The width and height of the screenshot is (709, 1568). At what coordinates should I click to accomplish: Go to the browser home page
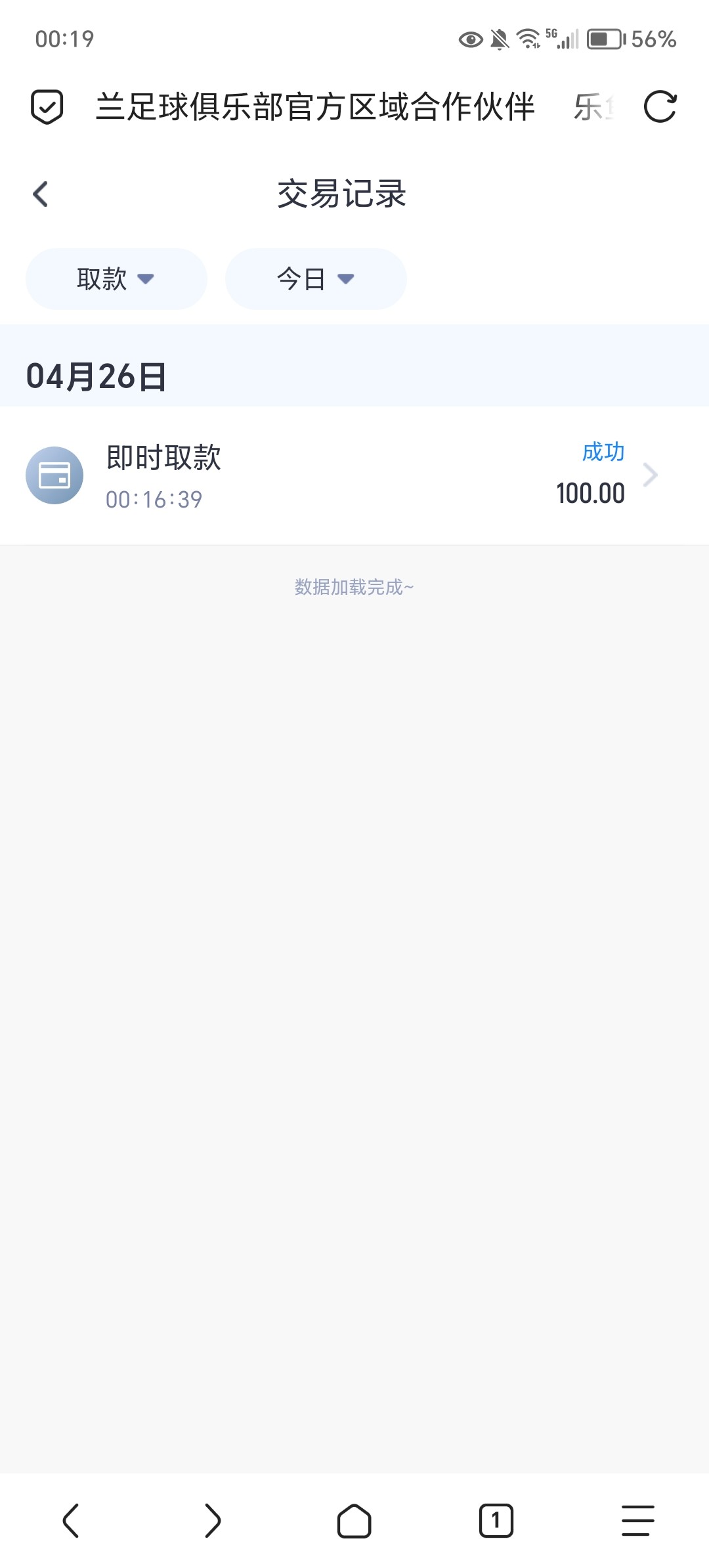pos(354,1521)
